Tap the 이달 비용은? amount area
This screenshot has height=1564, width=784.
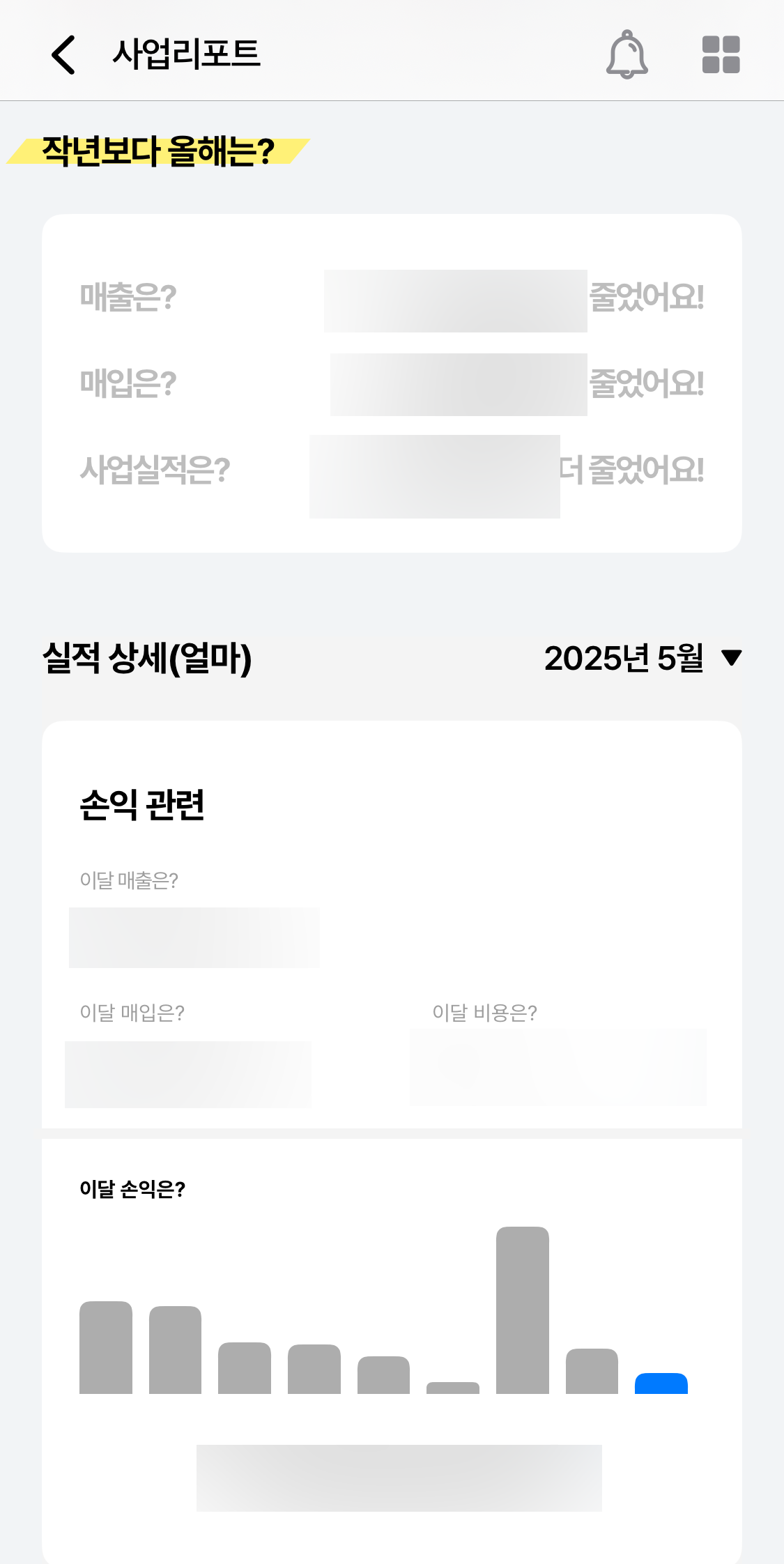(558, 1068)
